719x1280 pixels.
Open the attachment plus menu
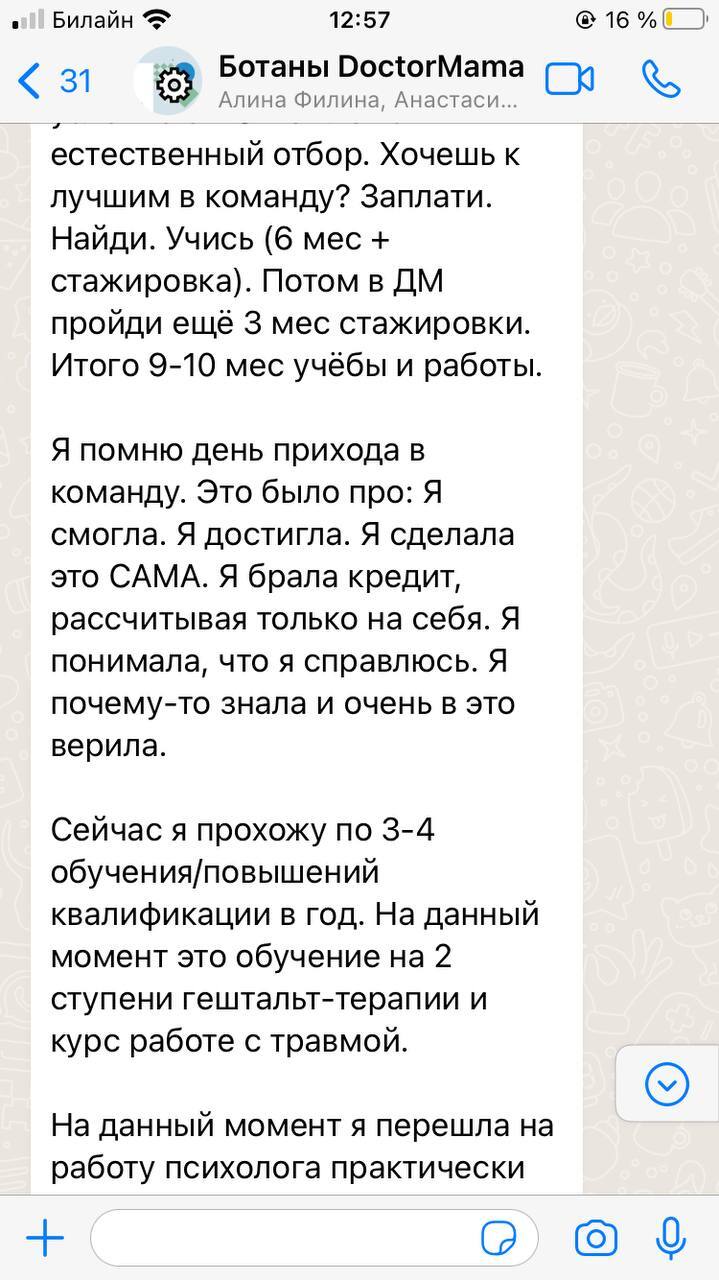[45, 1240]
